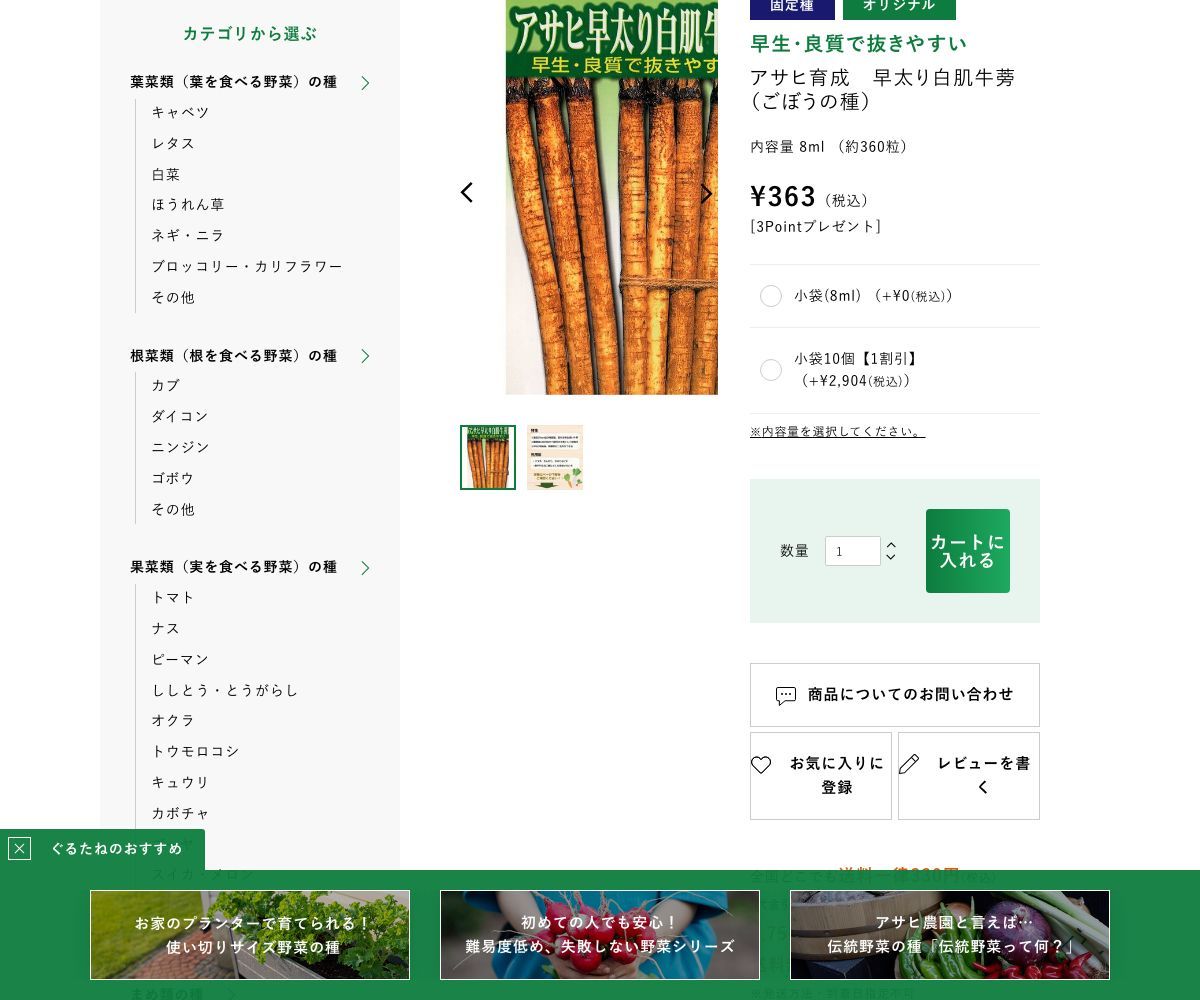The width and height of the screenshot is (1200, 1000).
Task: Open the トマト seed category
Action: pyautogui.click(x=173, y=597)
